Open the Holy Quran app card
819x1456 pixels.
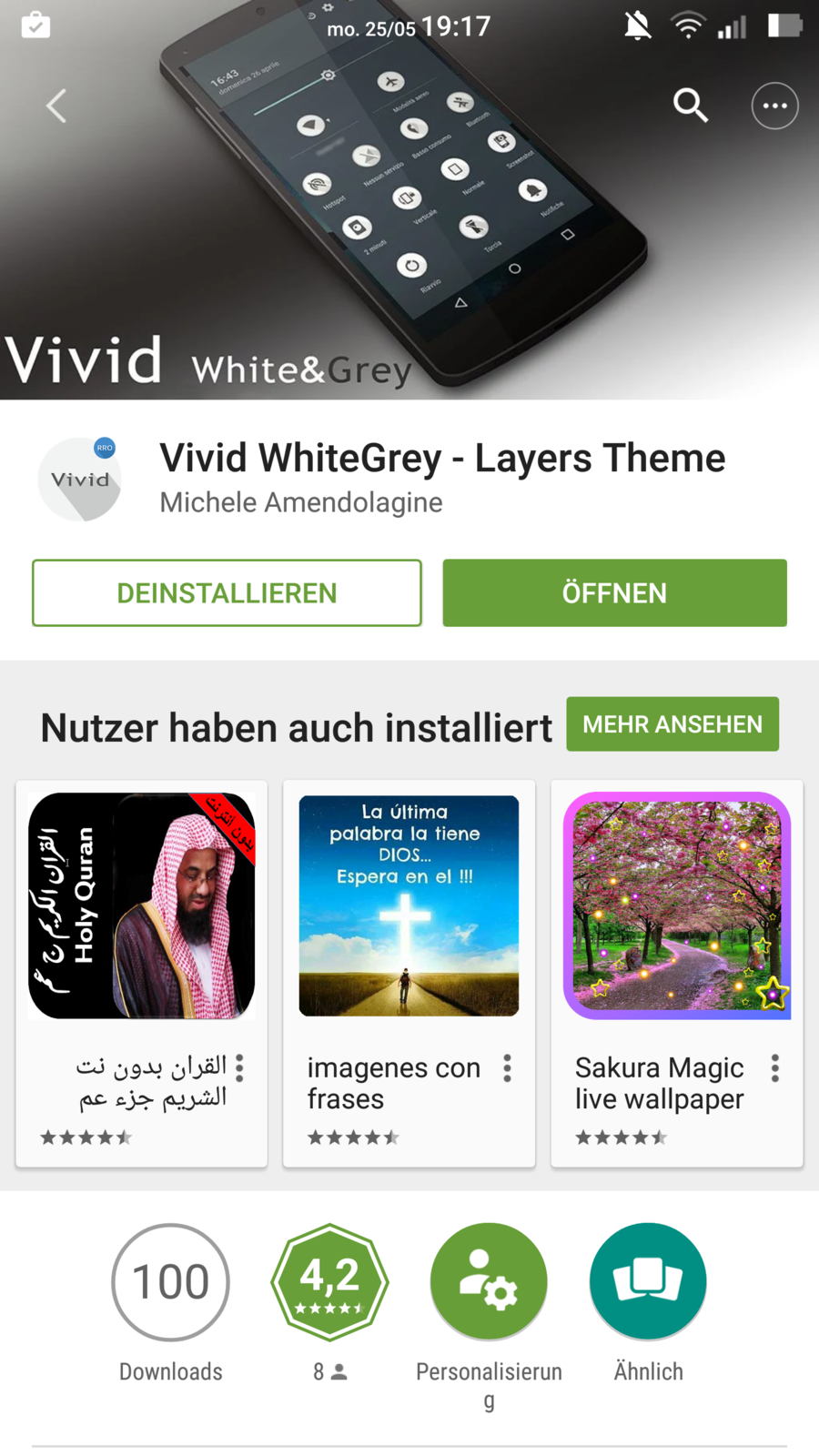click(141, 906)
